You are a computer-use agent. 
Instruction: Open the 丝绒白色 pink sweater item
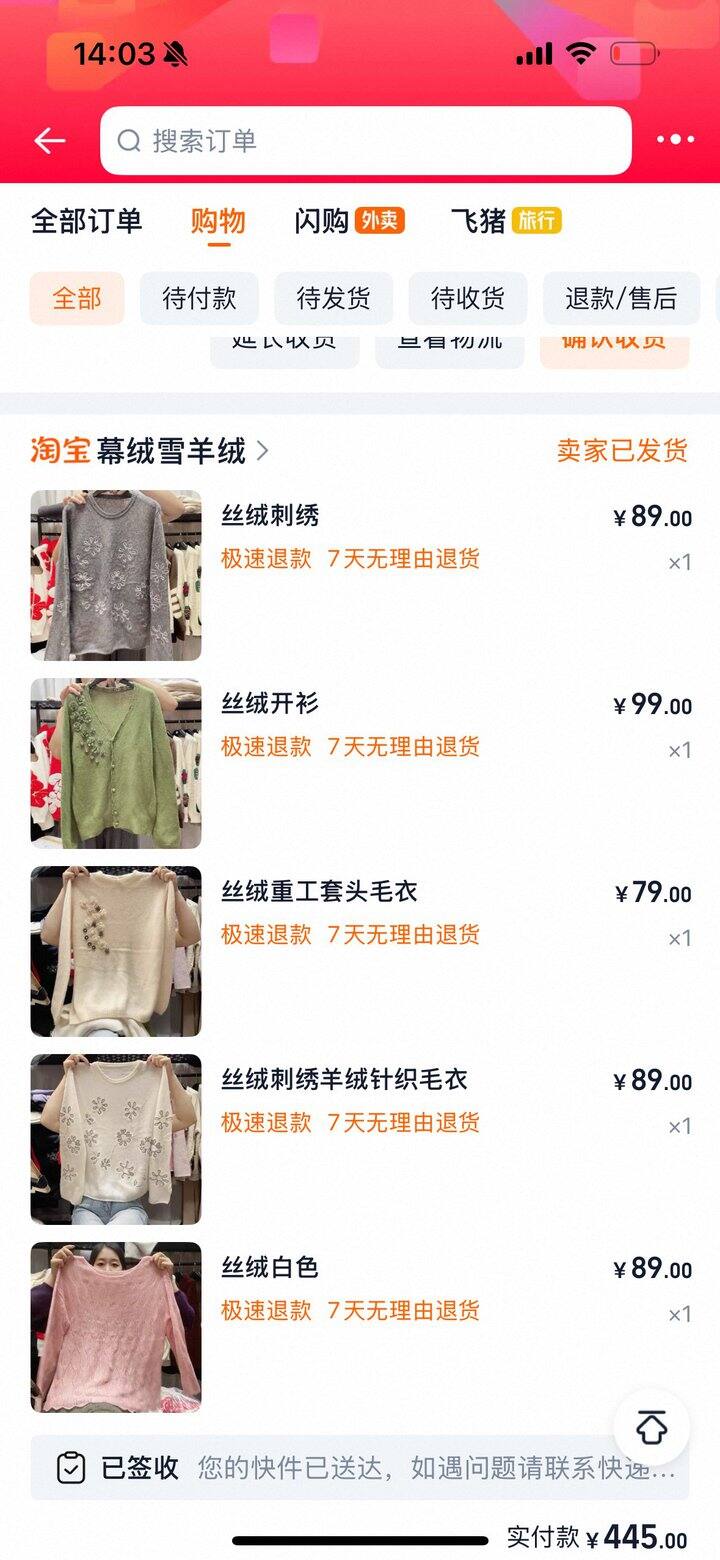coord(116,1327)
